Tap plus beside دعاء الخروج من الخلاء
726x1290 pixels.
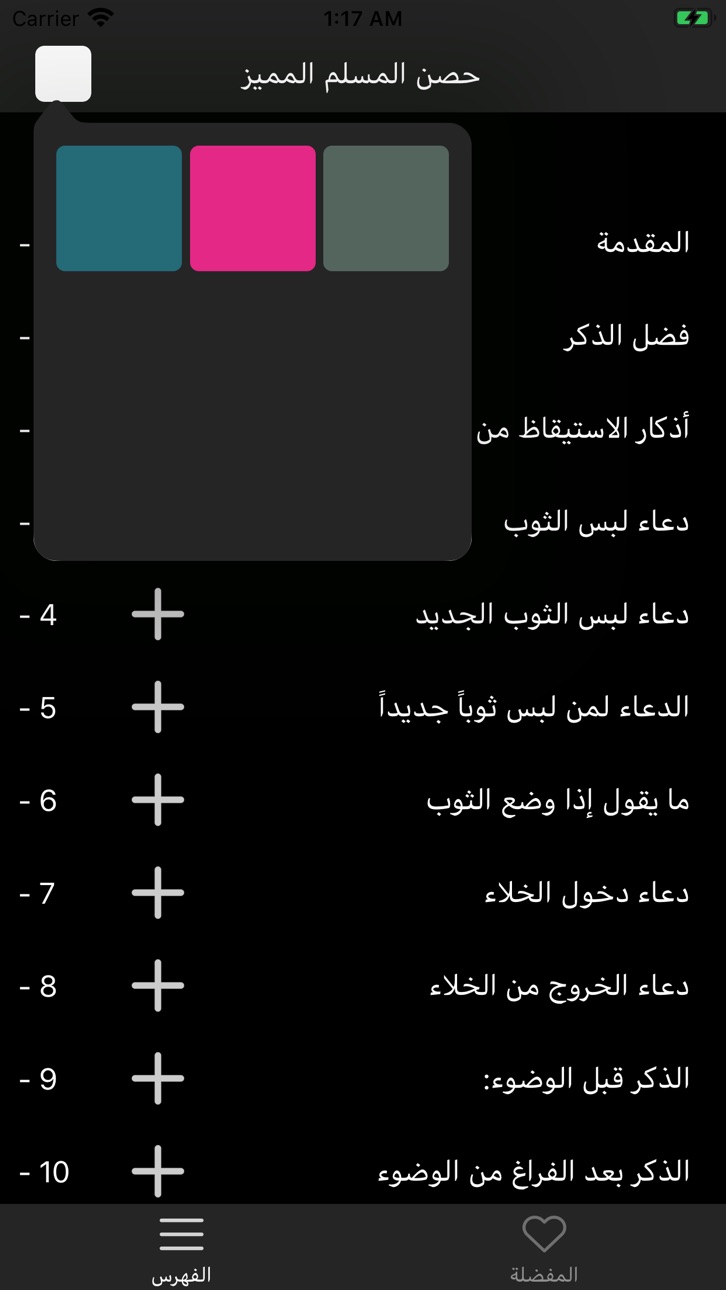[158, 986]
